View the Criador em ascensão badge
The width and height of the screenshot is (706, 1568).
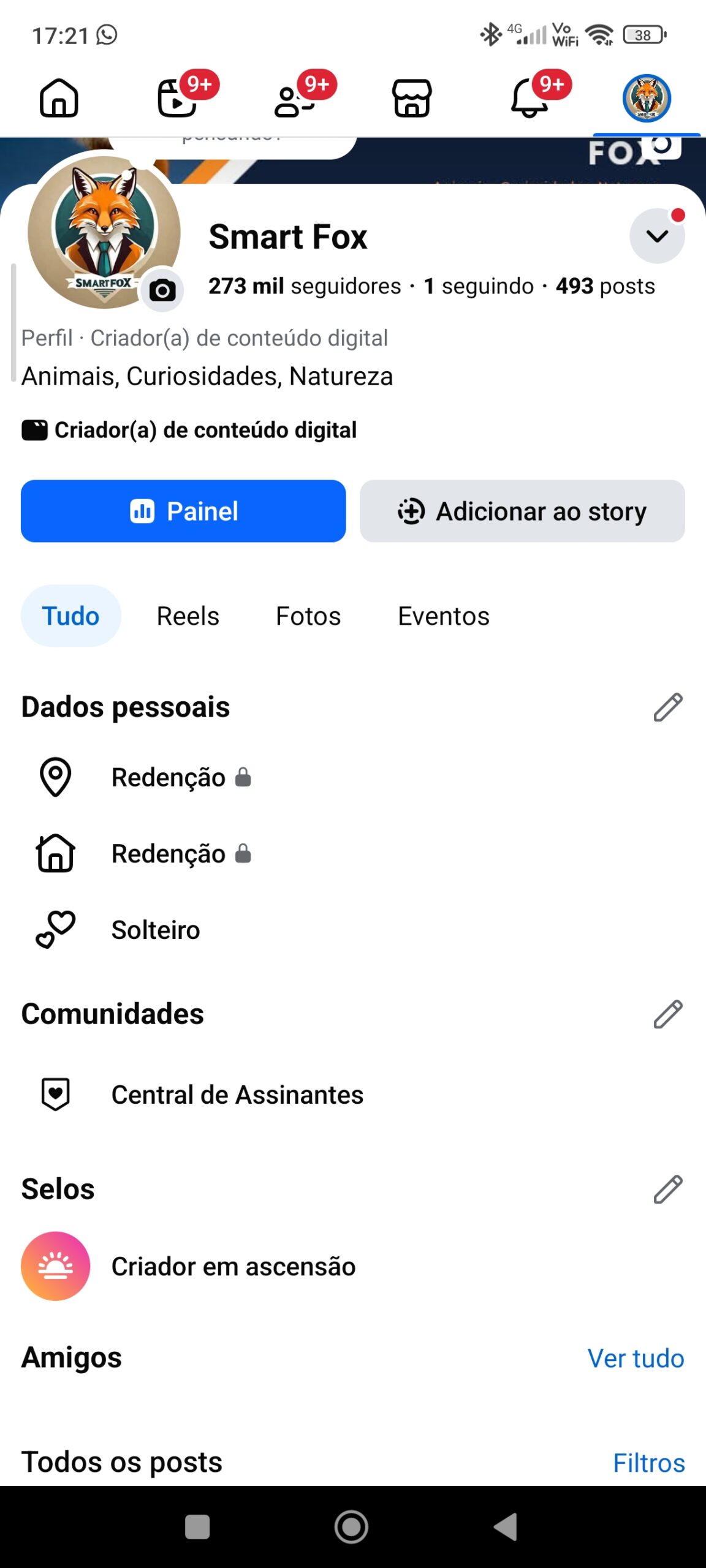[233, 1266]
